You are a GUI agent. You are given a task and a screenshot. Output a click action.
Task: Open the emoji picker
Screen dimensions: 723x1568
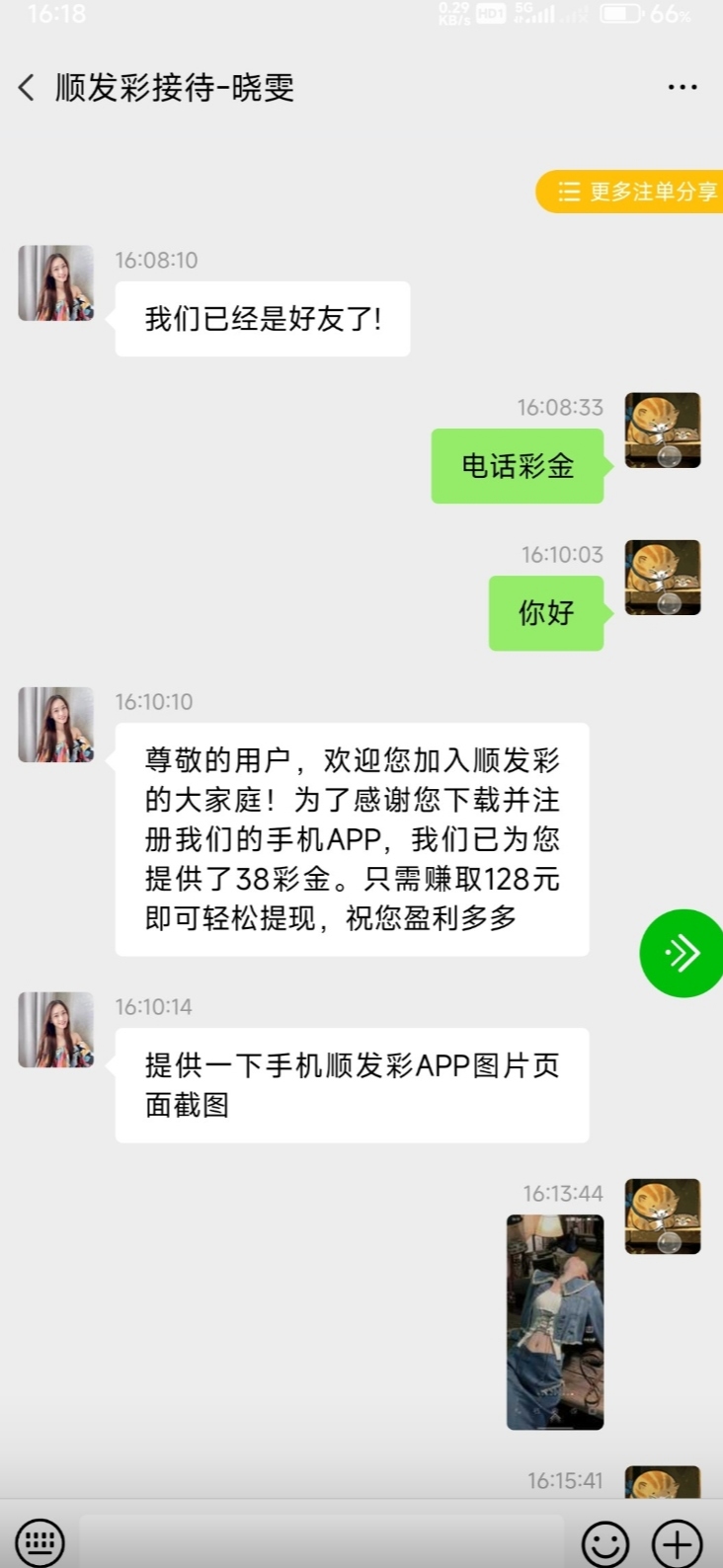coord(605,1541)
